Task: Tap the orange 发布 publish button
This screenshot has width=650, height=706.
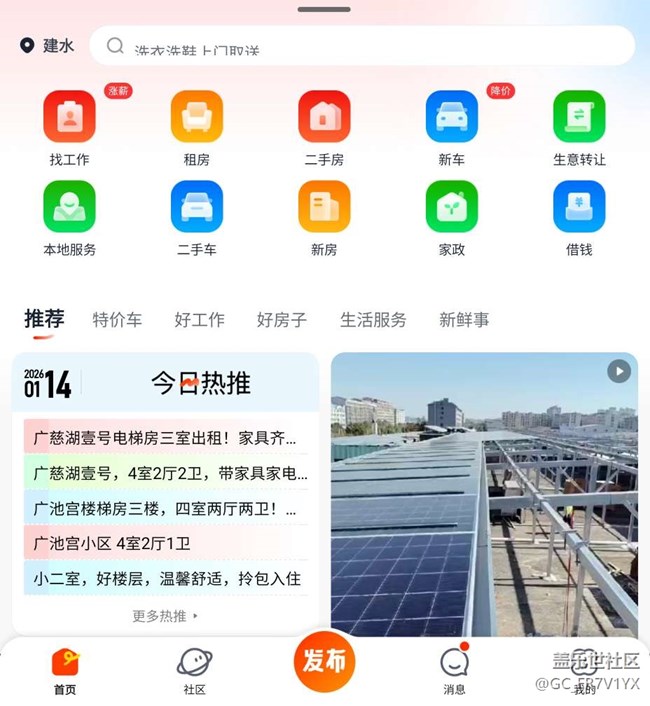Action: coord(324,661)
